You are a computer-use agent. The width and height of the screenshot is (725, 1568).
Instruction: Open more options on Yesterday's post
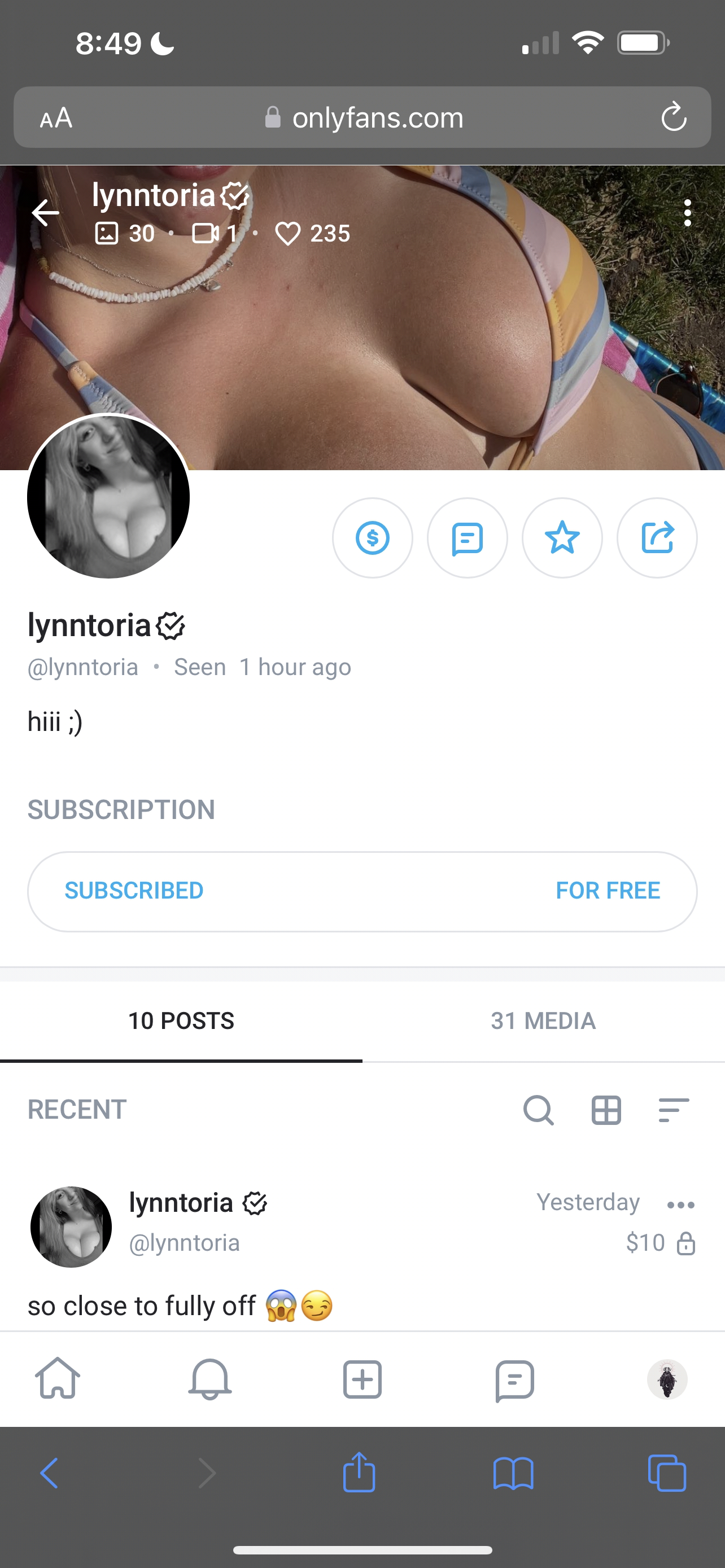[x=680, y=1205]
